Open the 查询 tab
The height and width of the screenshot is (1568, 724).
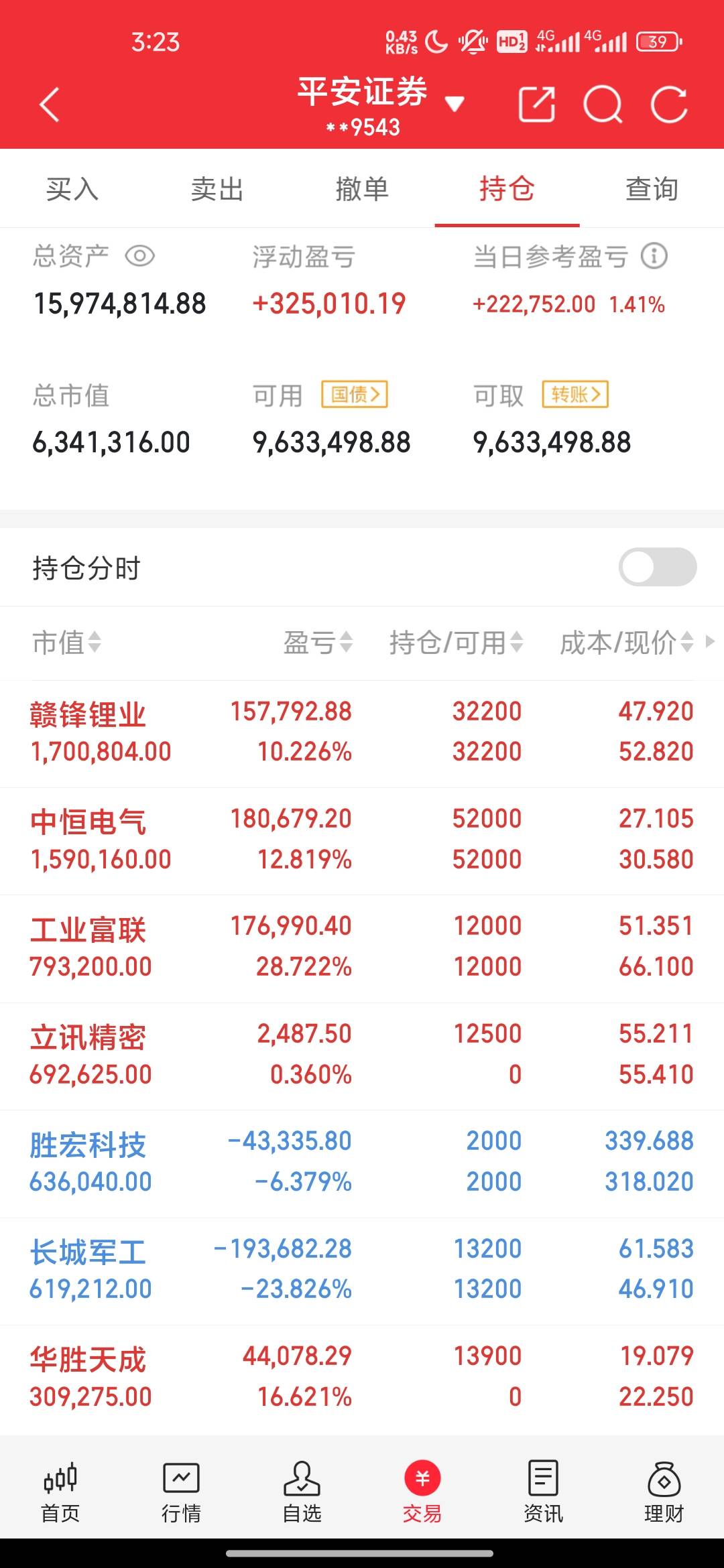(652, 189)
